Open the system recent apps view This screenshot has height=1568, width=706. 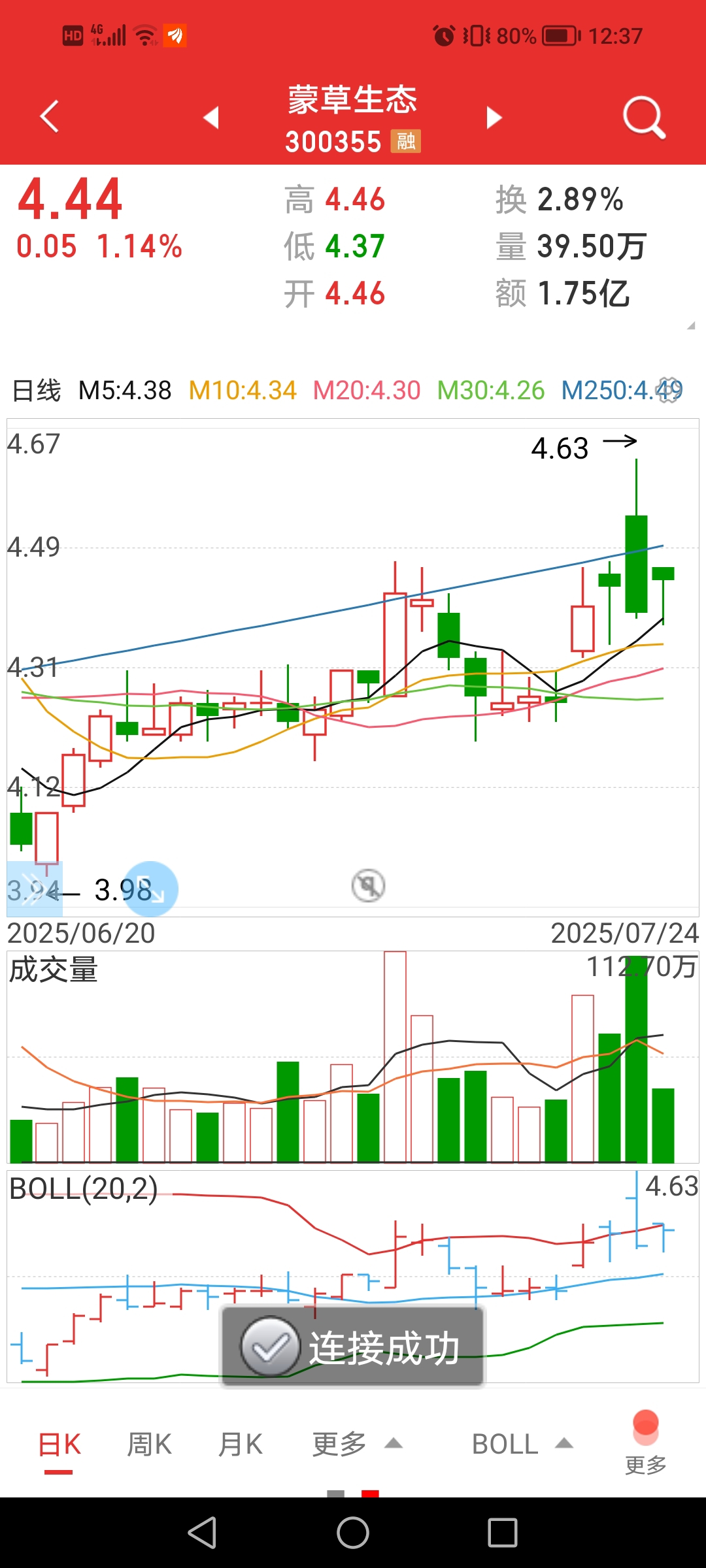coord(503,1533)
